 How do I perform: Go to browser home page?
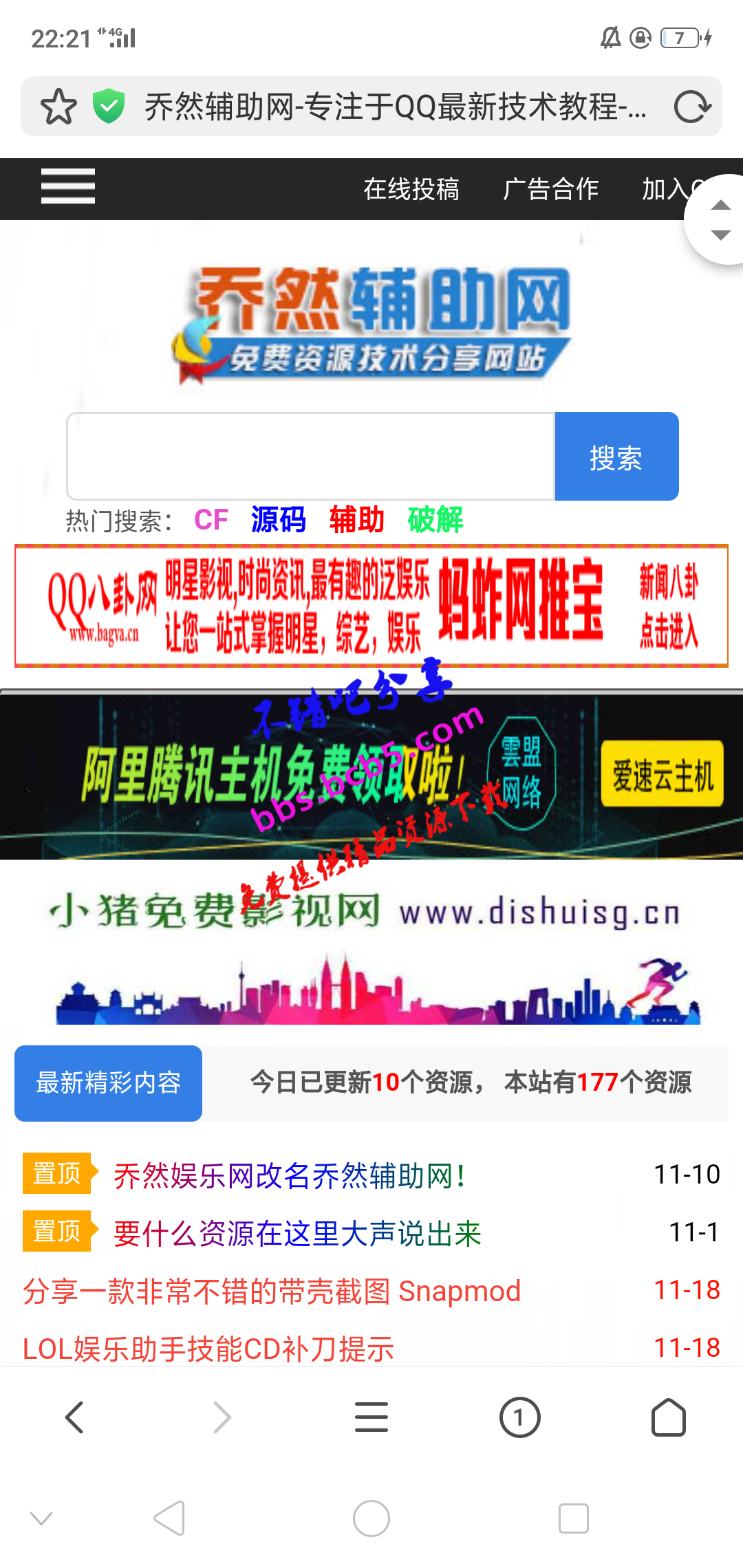pos(668,1417)
